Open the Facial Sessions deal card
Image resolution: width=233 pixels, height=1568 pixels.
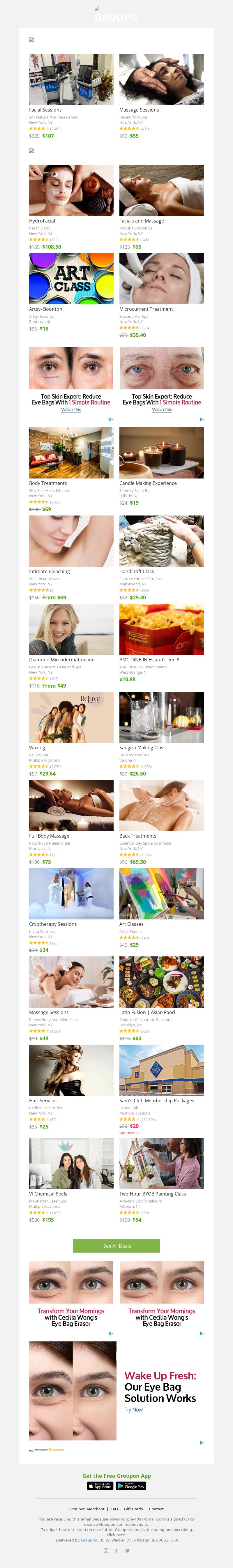click(x=70, y=80)
